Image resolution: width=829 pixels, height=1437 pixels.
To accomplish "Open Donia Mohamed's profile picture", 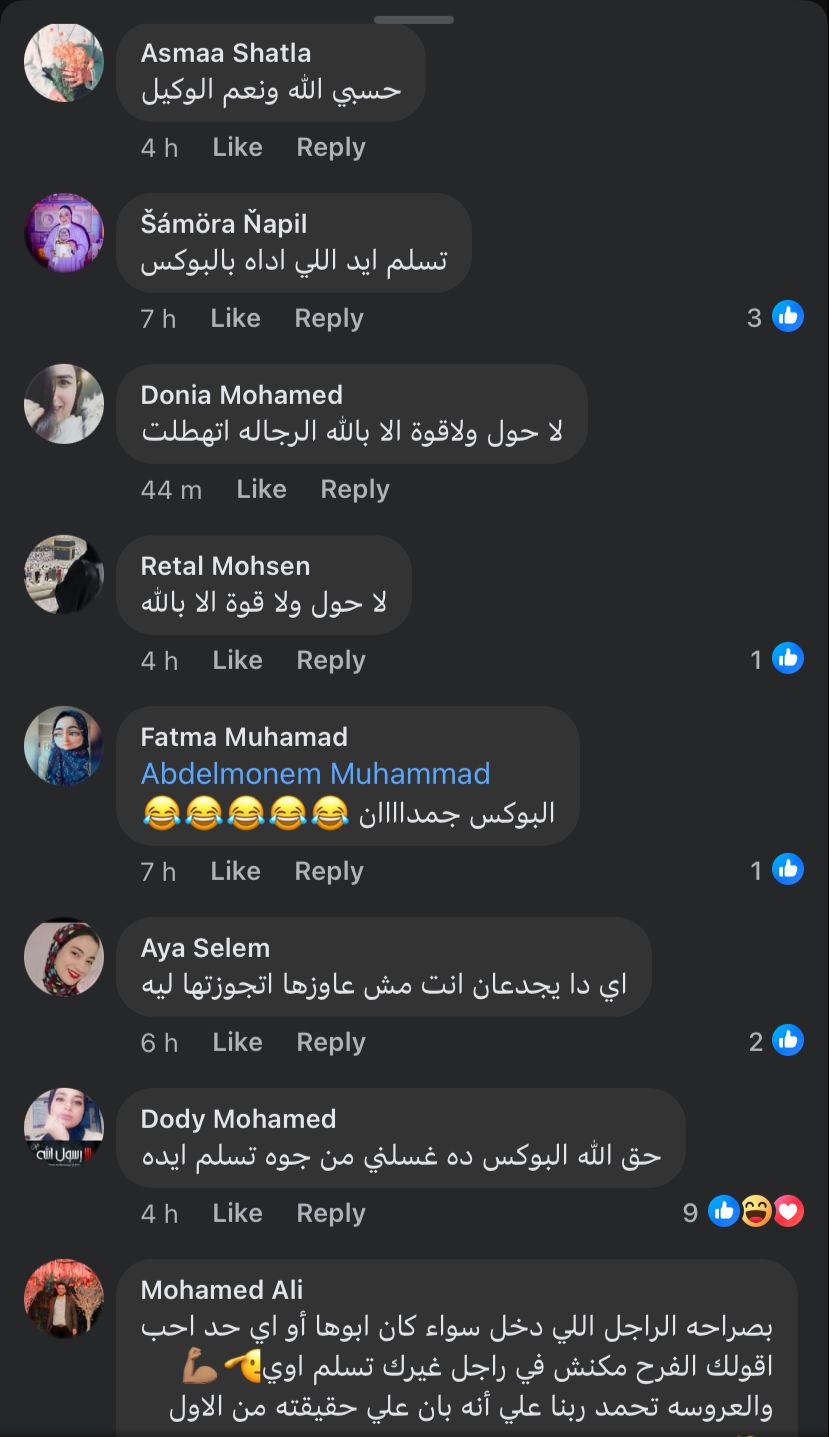I will (x=63, y=403).
